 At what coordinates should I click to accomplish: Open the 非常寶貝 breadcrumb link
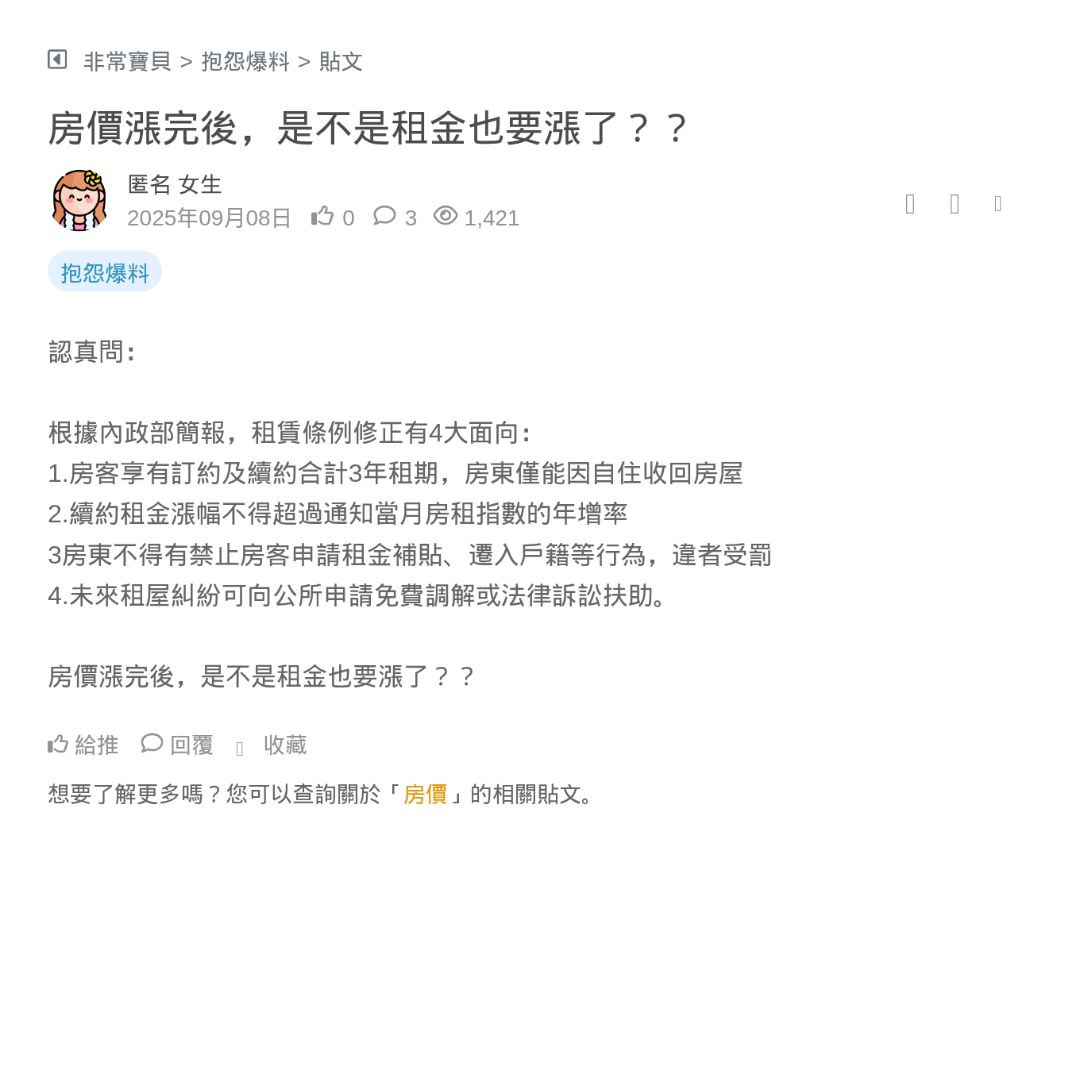click(x=127, y=61)
